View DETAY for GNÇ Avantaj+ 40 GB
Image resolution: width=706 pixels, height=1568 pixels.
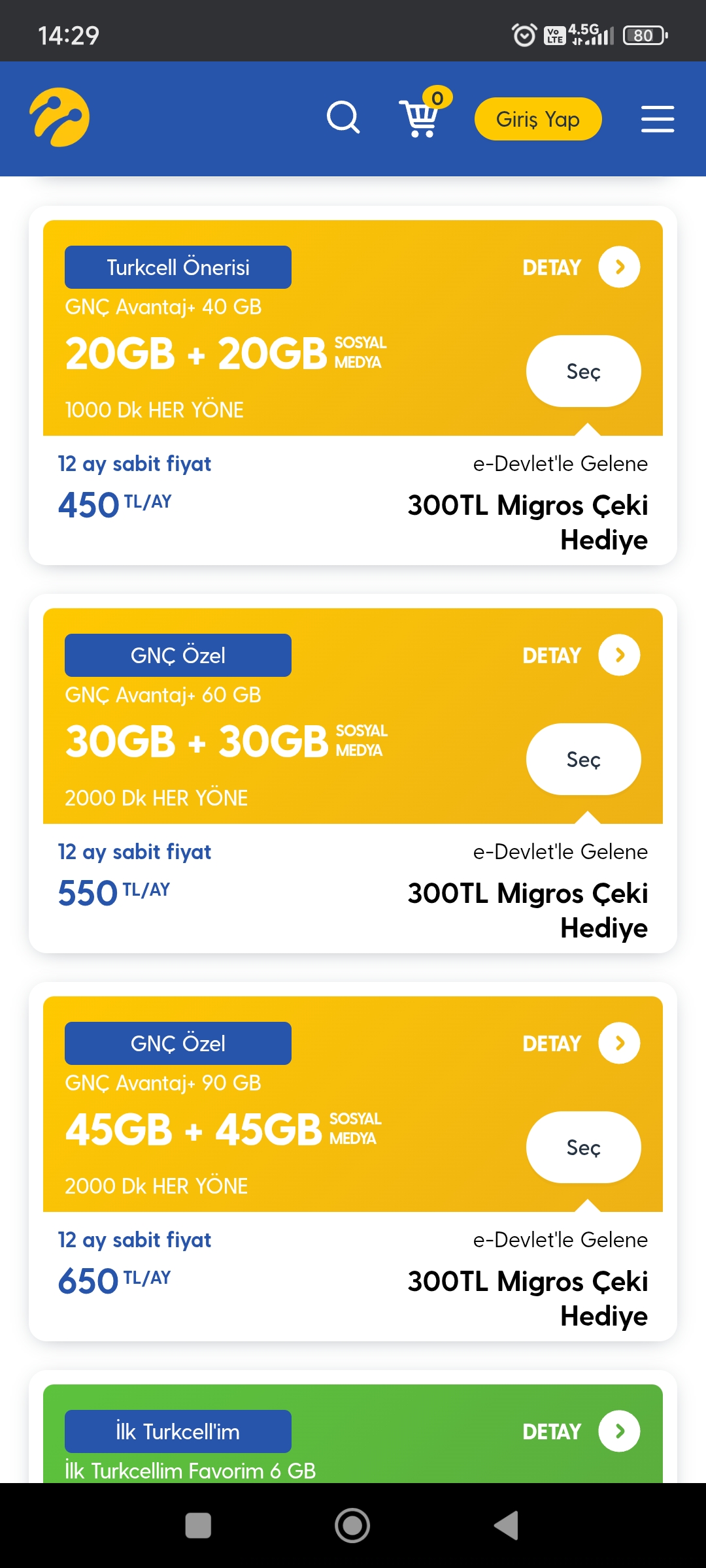click(x=618, y=267)
